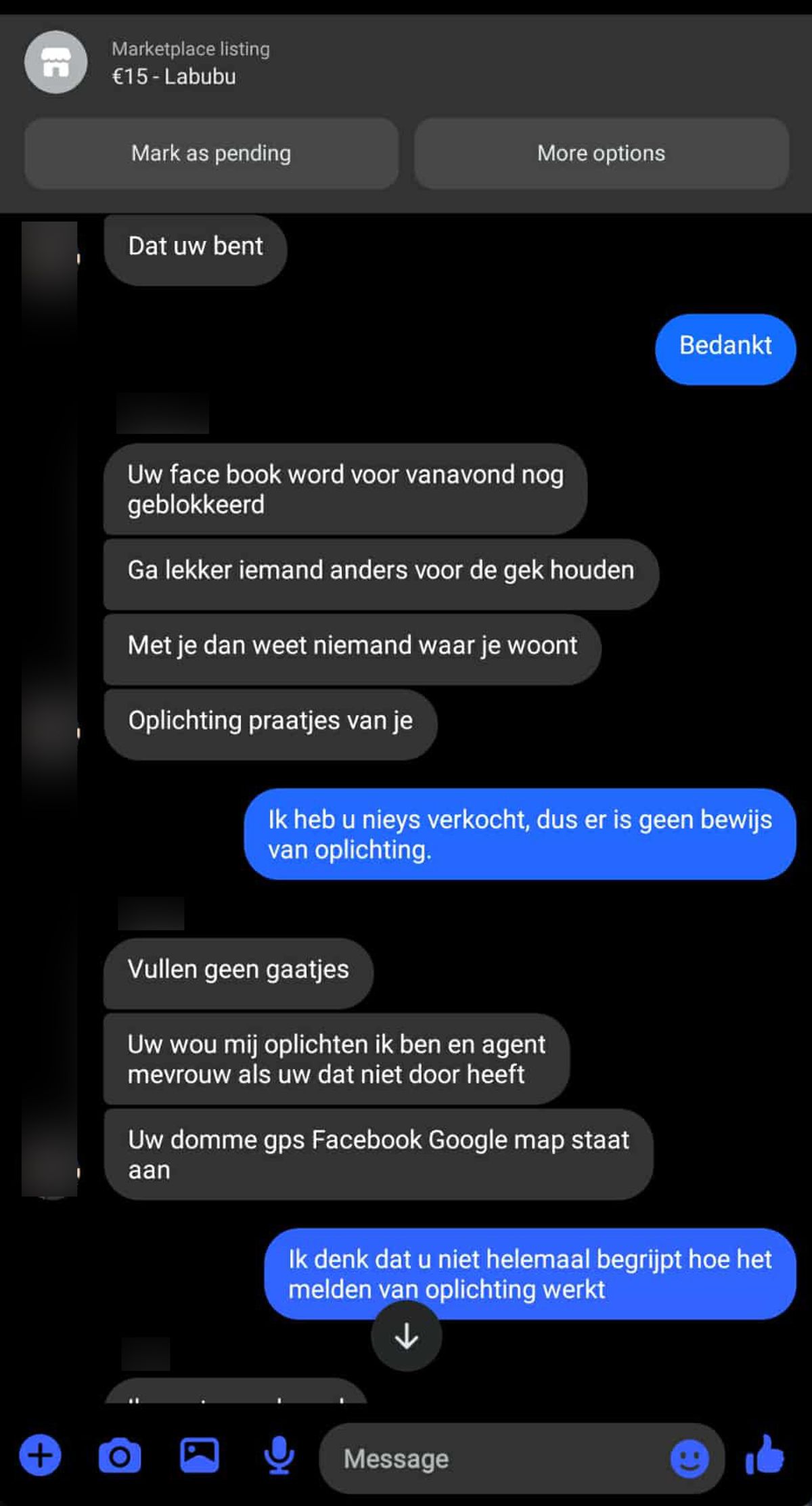Open the emoji picker in message field

[x=689, y=1459]
